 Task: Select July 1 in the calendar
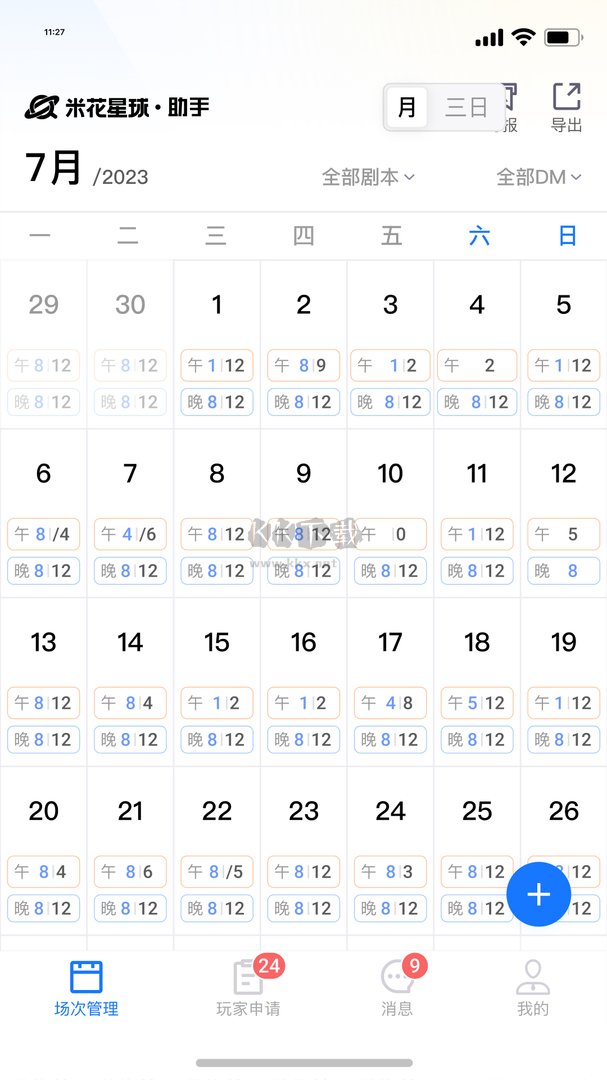tap(217, 305)
